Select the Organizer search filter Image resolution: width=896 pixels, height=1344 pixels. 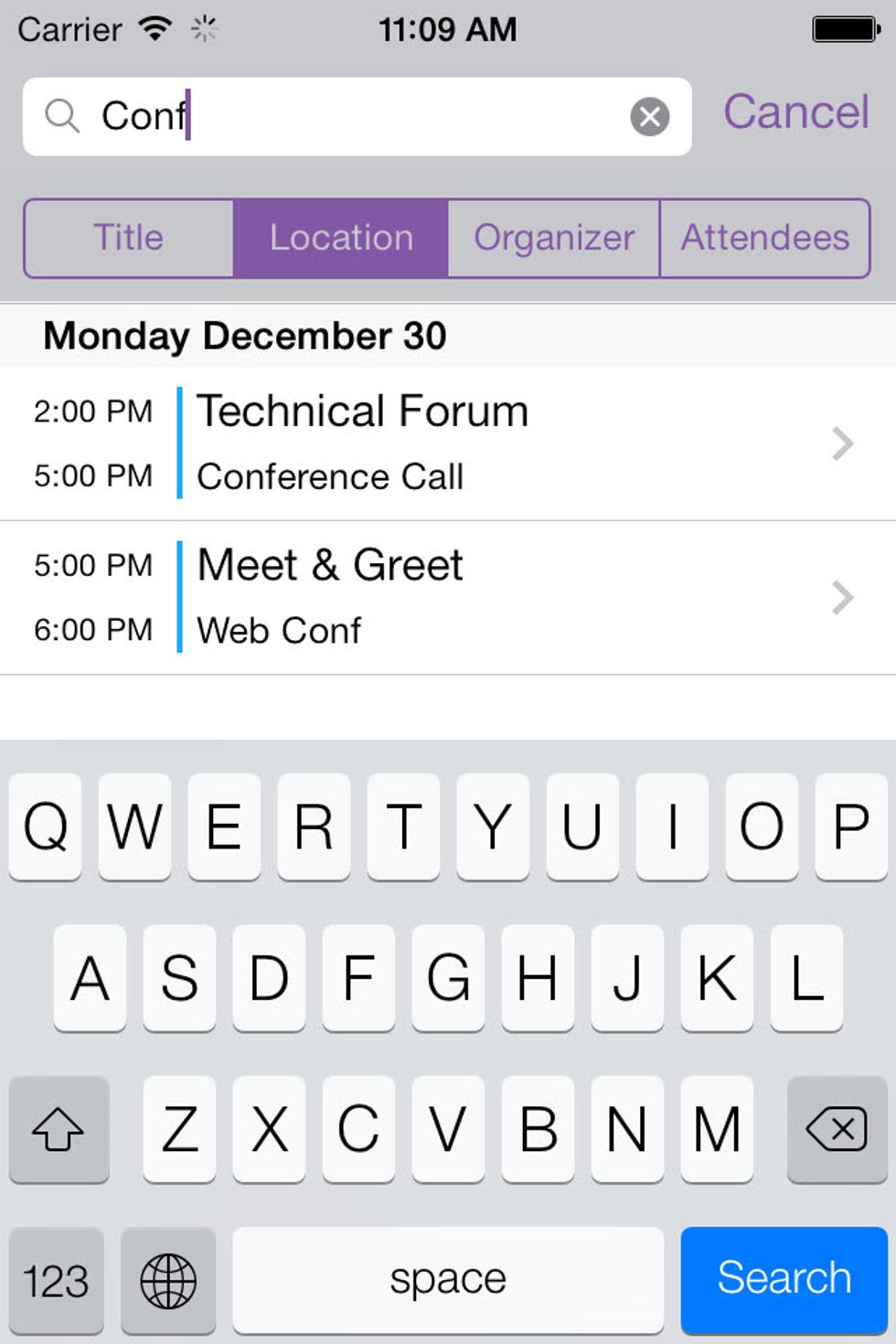pos(553,238)
